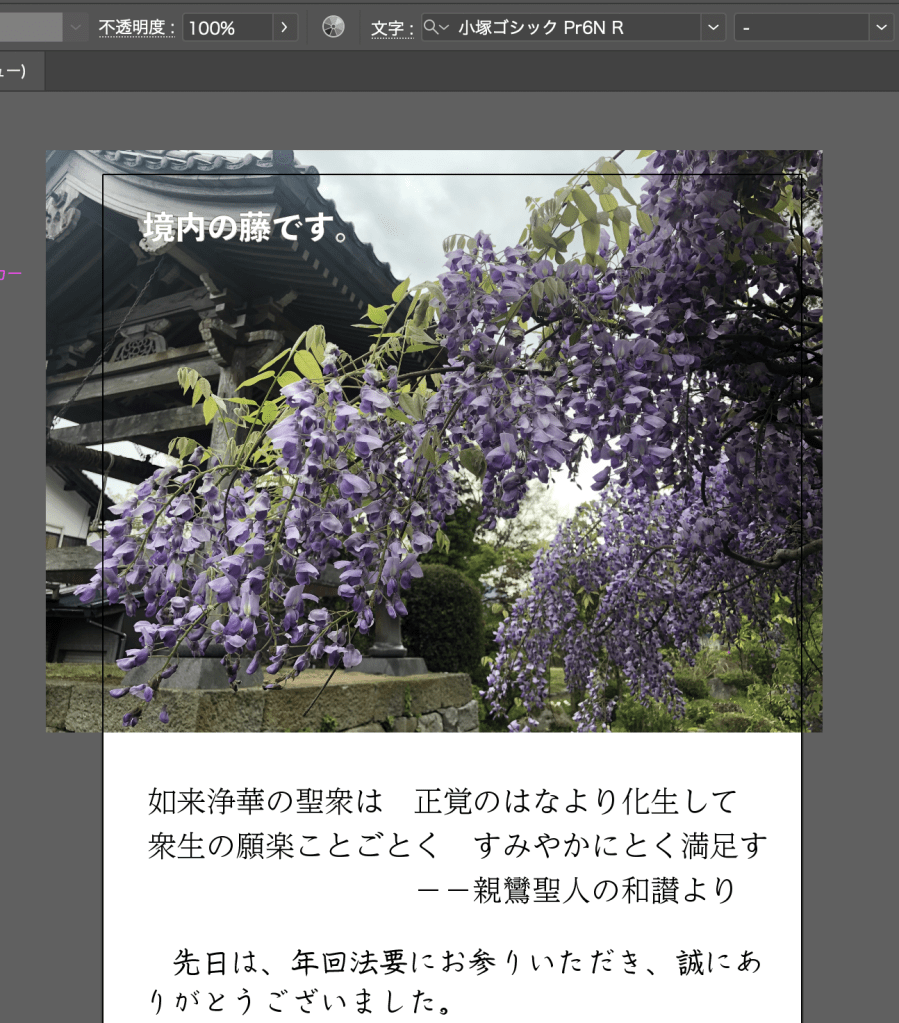Screen dimensions: 899x1023
Task: Expand the style dropdown left of 不透明度
Action: pyautogui.click(x=76, y=27)
